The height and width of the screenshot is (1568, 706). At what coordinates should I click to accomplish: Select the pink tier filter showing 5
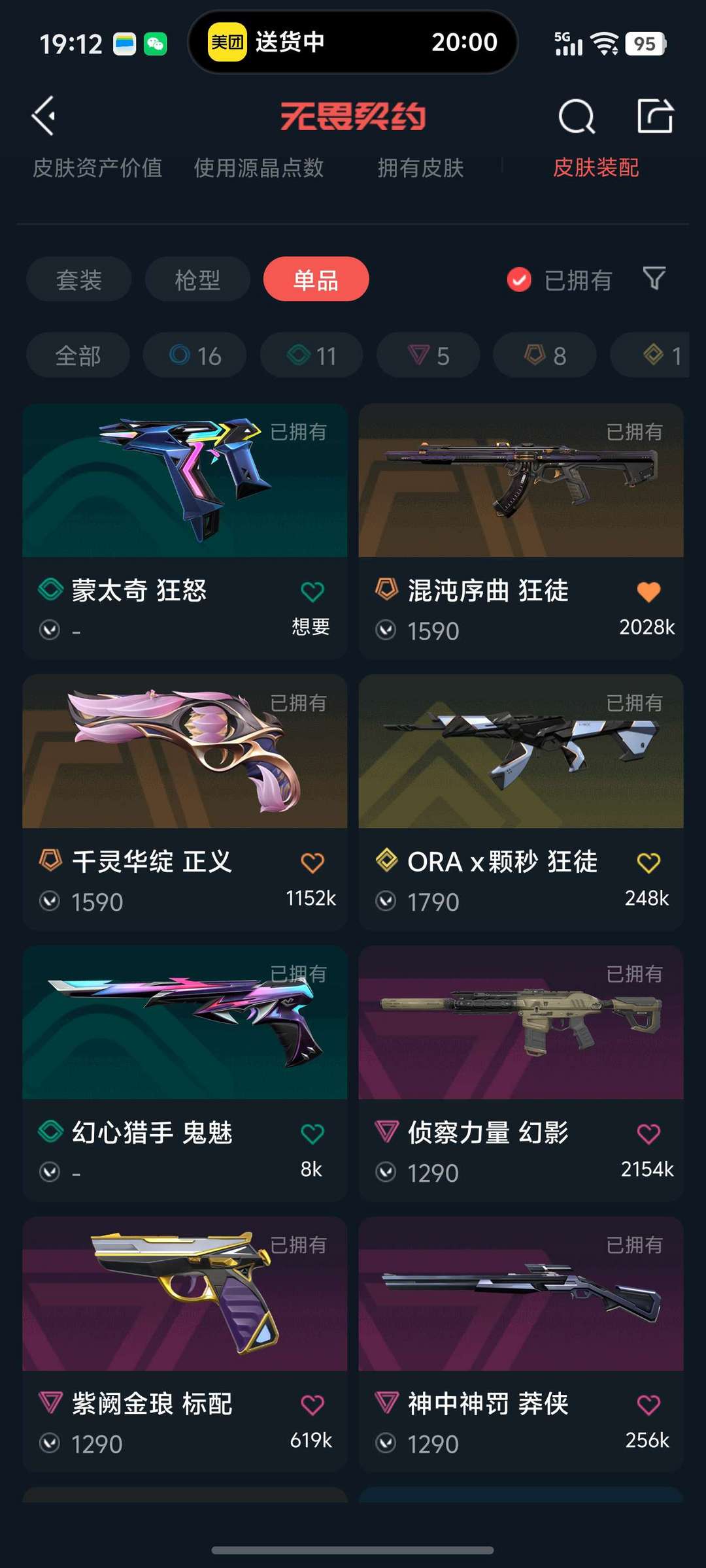coord(428,355)
